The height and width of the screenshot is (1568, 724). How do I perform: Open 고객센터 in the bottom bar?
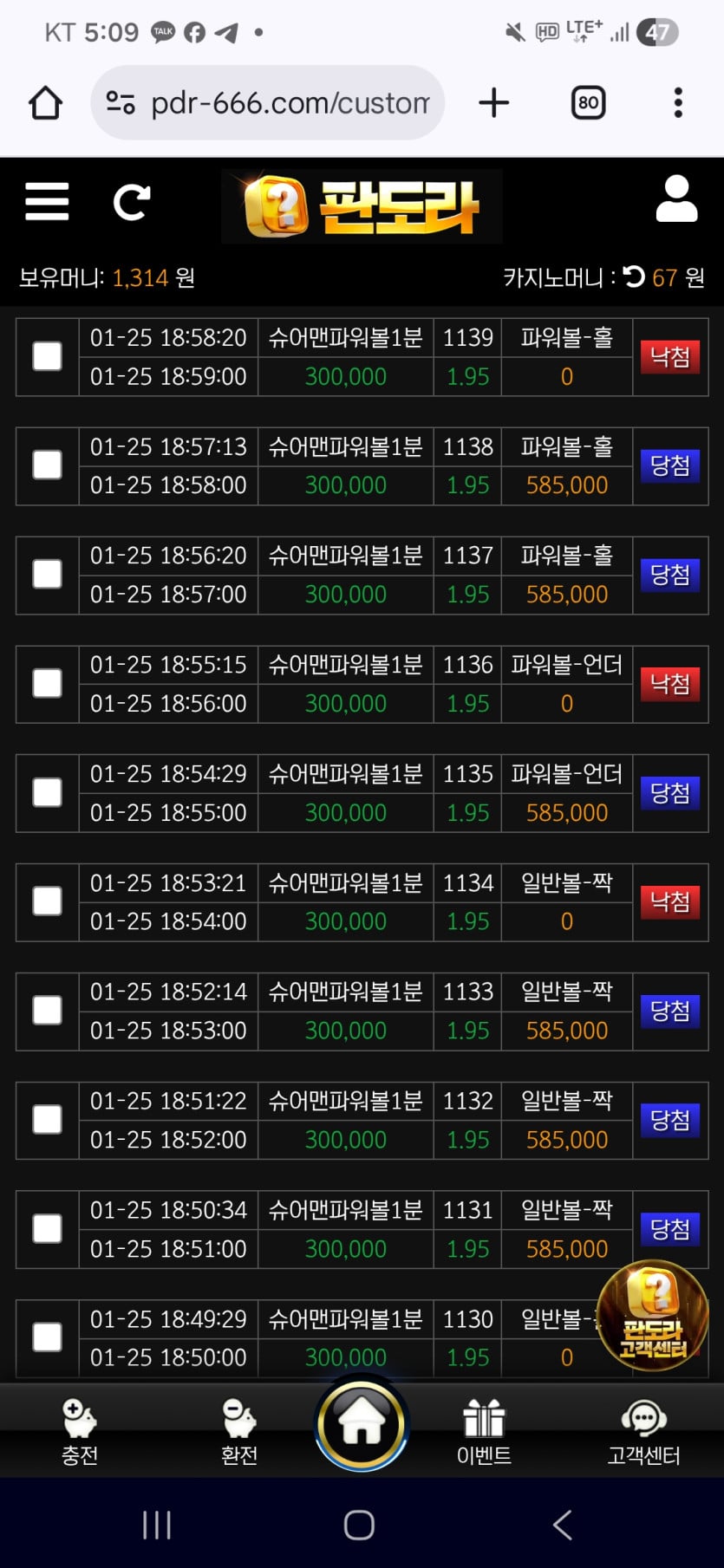coord(643,1431)
